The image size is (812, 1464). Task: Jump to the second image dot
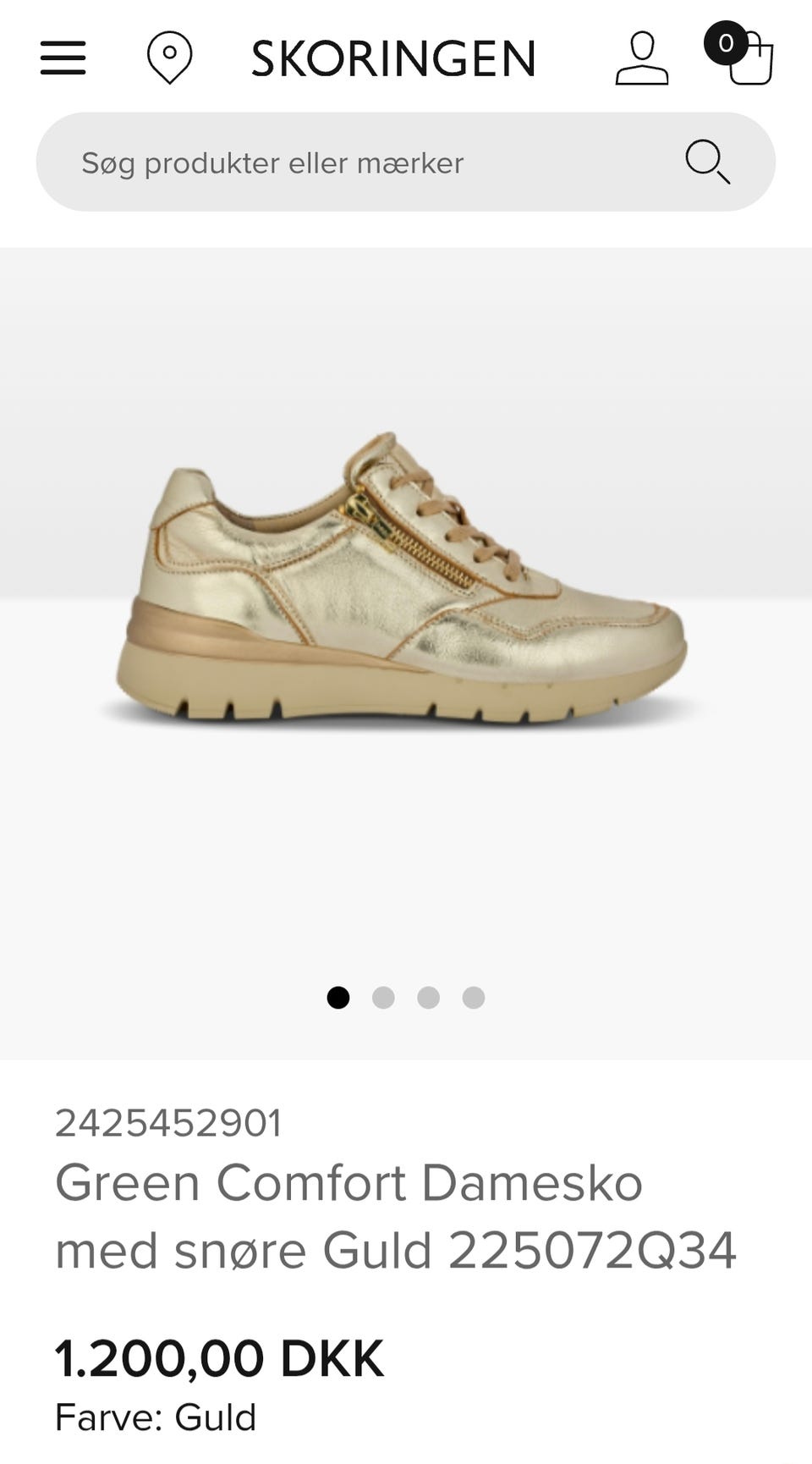coord(383,998)
